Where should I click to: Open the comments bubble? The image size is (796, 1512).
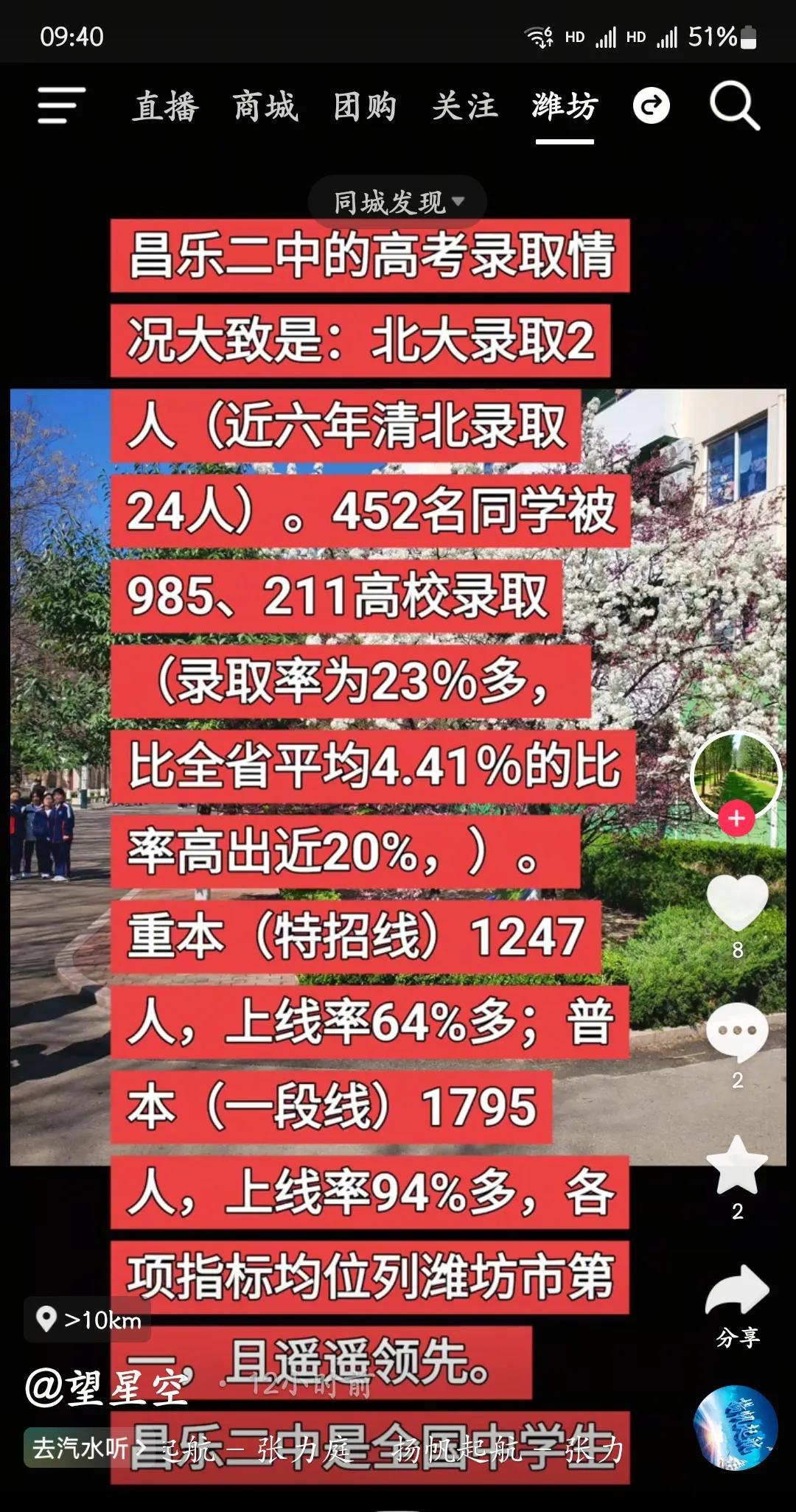[x=737, y=1033]
